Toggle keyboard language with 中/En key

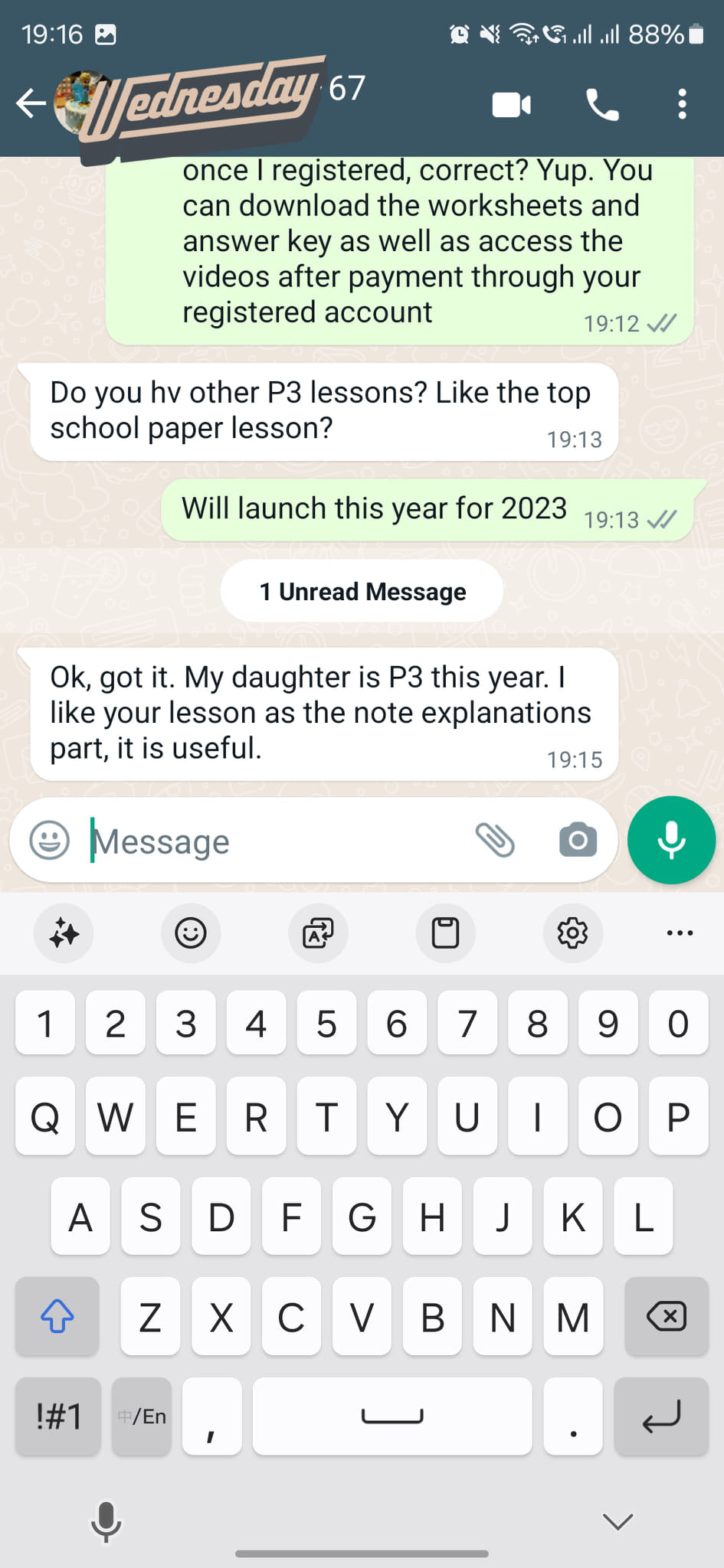[x=142, y=1416]
